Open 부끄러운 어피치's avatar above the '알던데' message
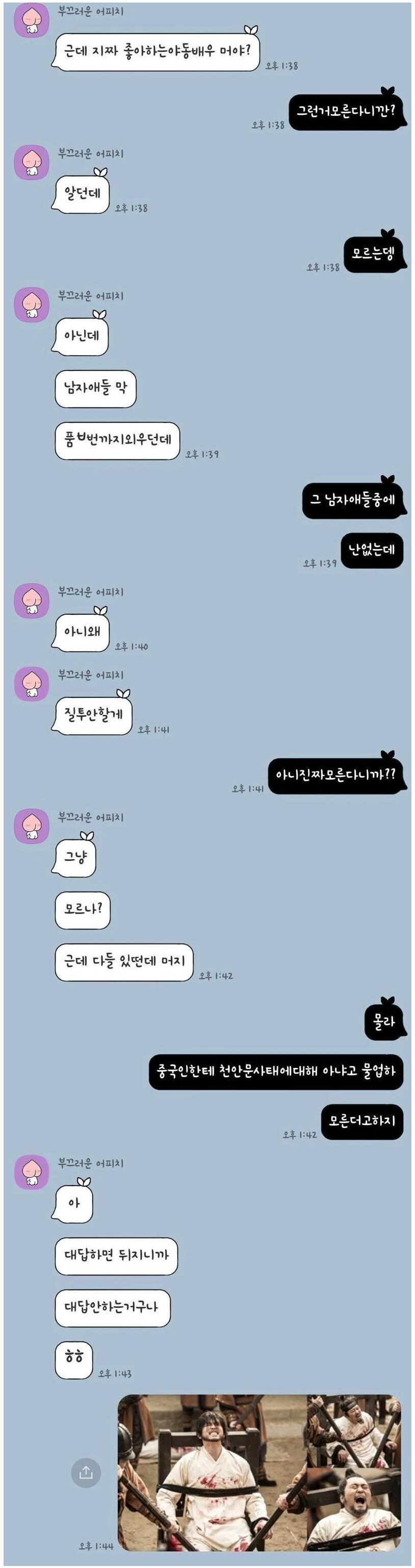 click(32, 163)
